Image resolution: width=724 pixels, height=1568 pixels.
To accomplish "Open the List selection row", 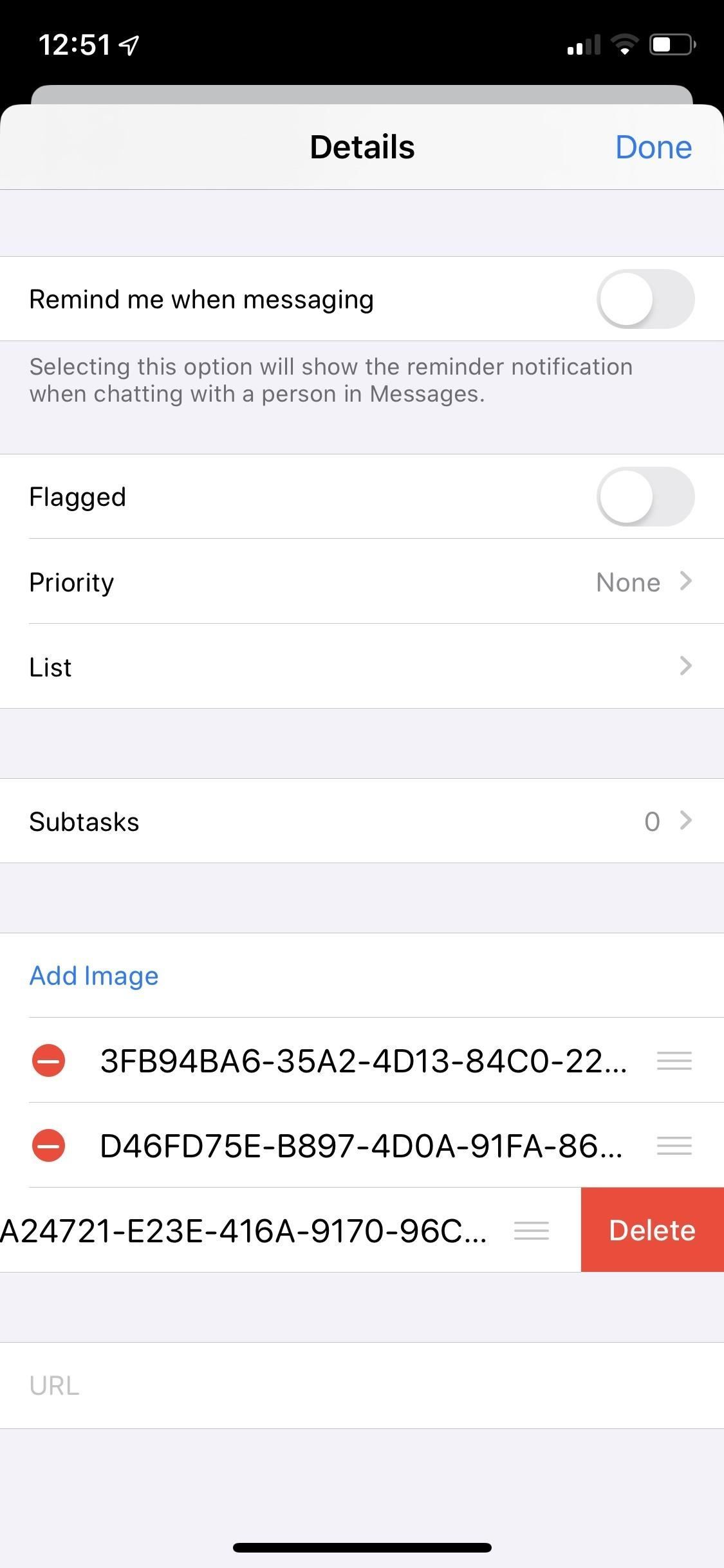I will click(x=362, y=667).
